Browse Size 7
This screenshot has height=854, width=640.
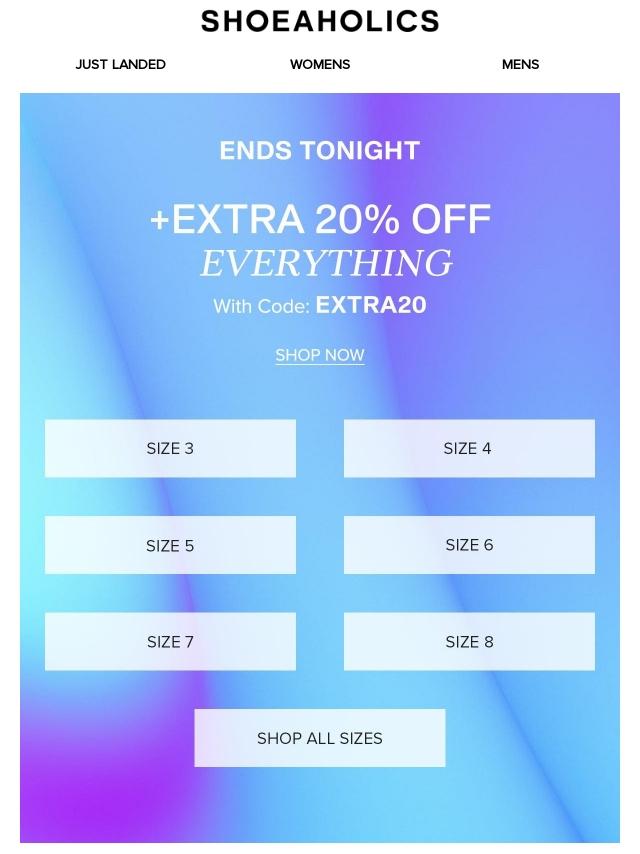(x=170, y=641)
